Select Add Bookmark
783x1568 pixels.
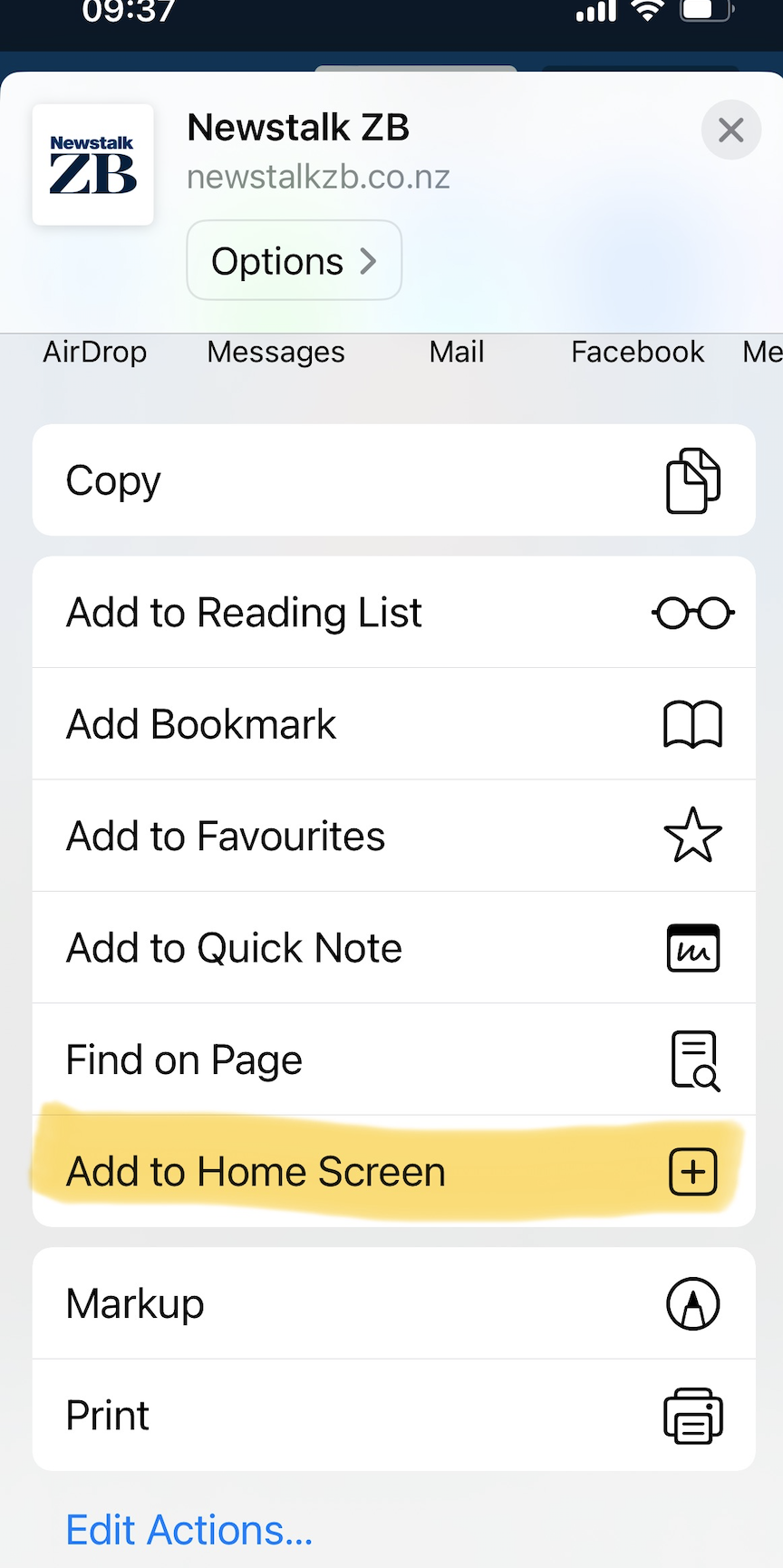coord(393,724)
